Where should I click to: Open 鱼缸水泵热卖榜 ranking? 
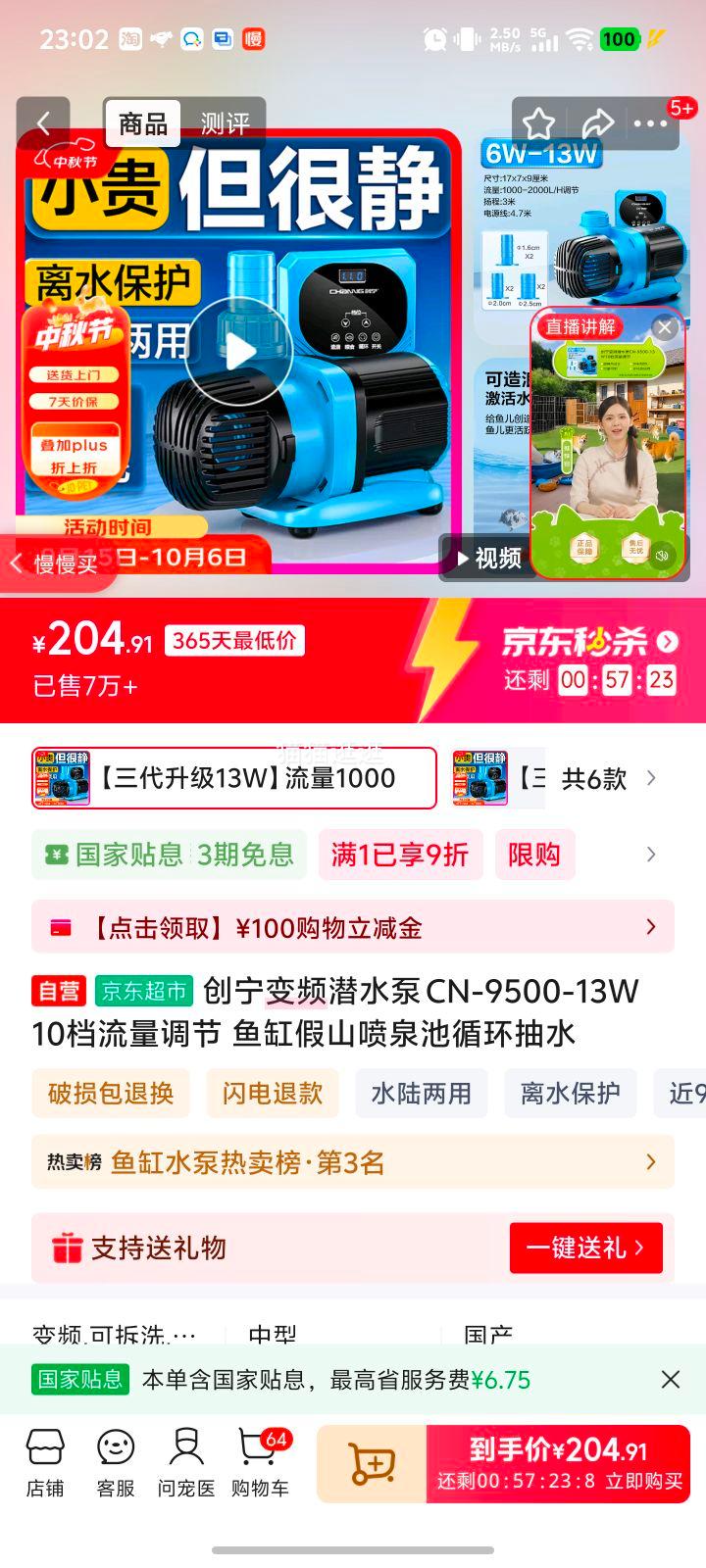click(353, 1162)
